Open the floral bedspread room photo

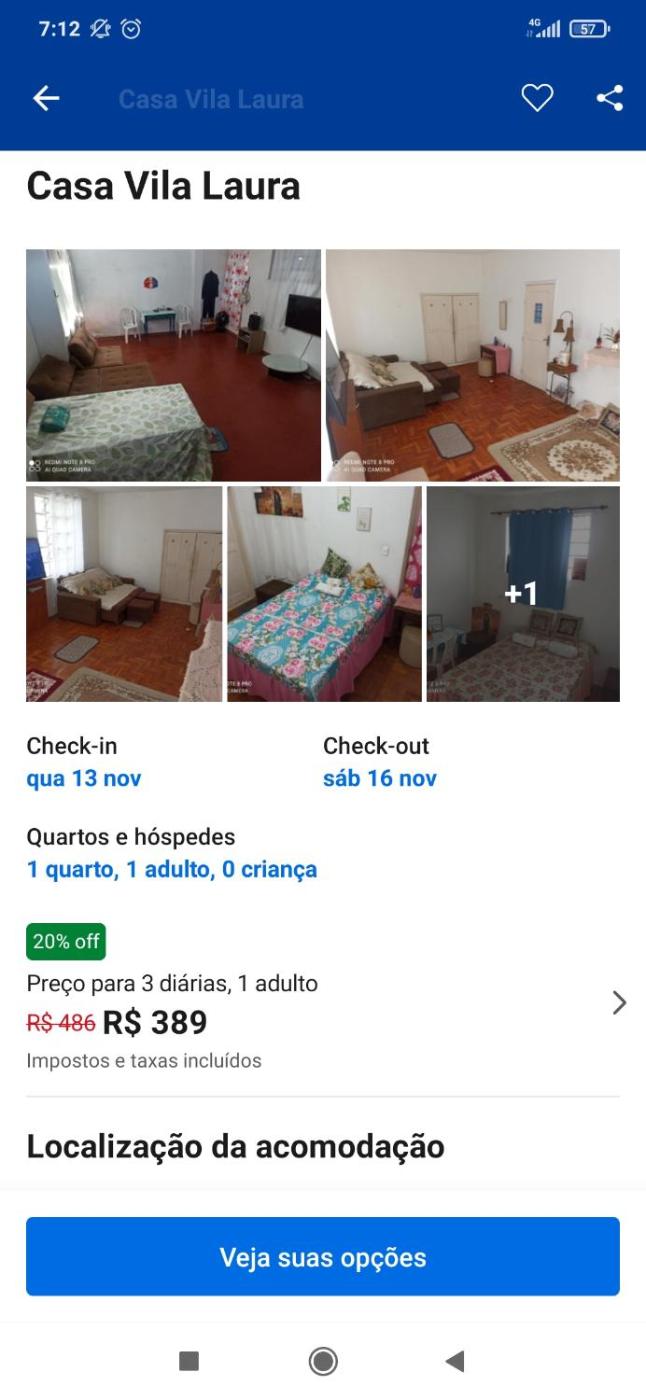[324, 594]
